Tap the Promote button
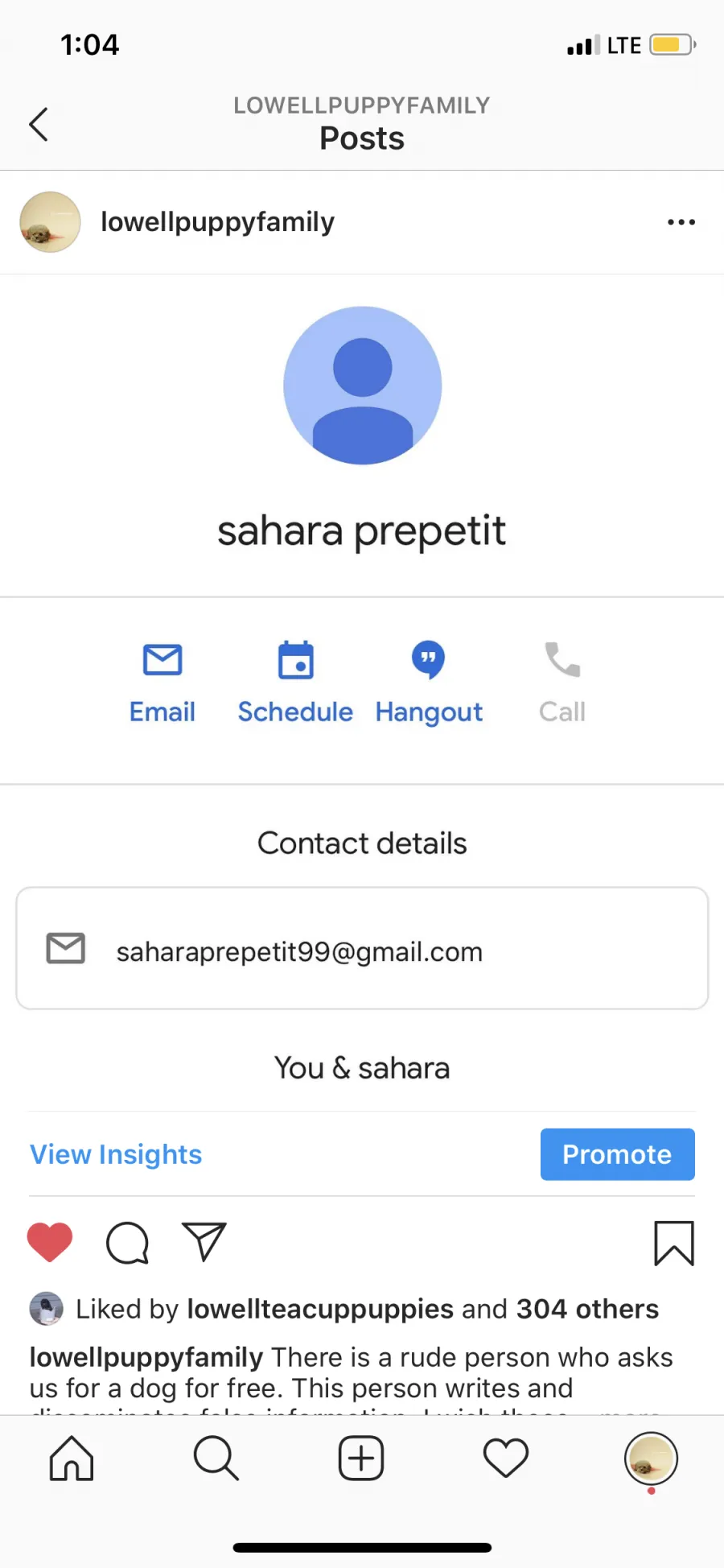Viewport: 724px width, 1568px height. pyautogui.click(x=617, y=1154)
